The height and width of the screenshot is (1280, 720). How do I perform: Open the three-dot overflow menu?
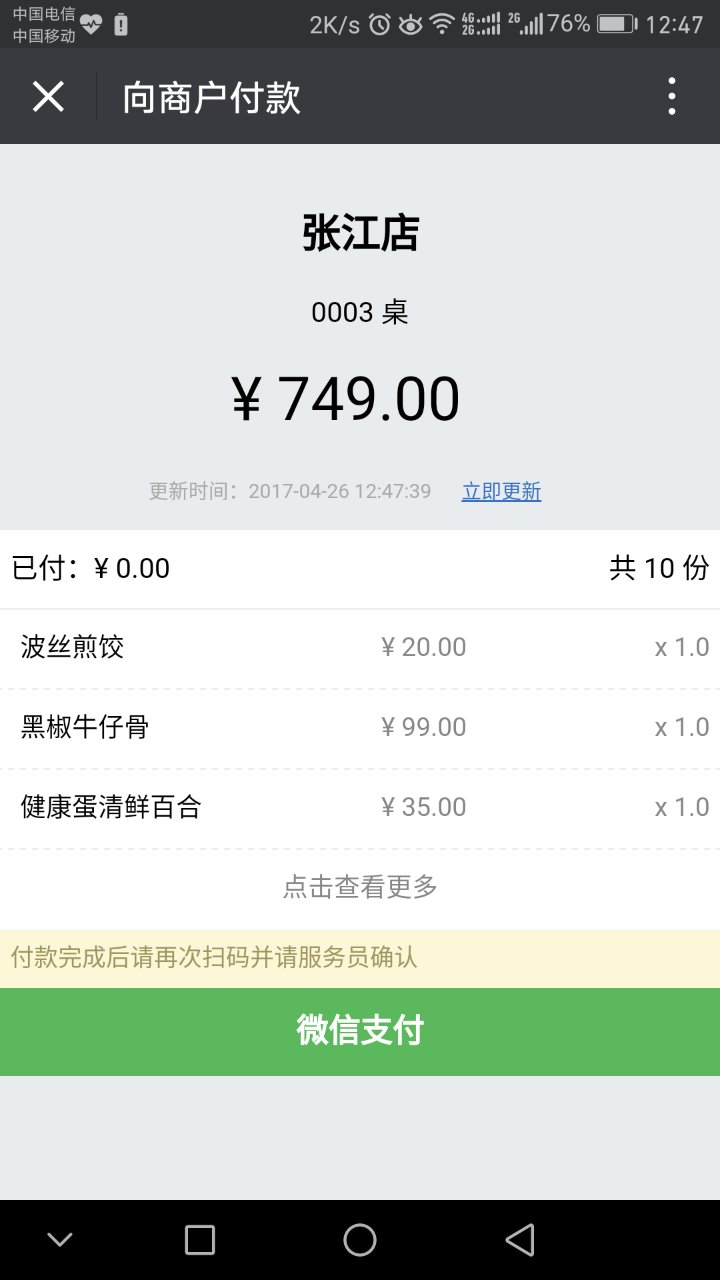[672, 97]
